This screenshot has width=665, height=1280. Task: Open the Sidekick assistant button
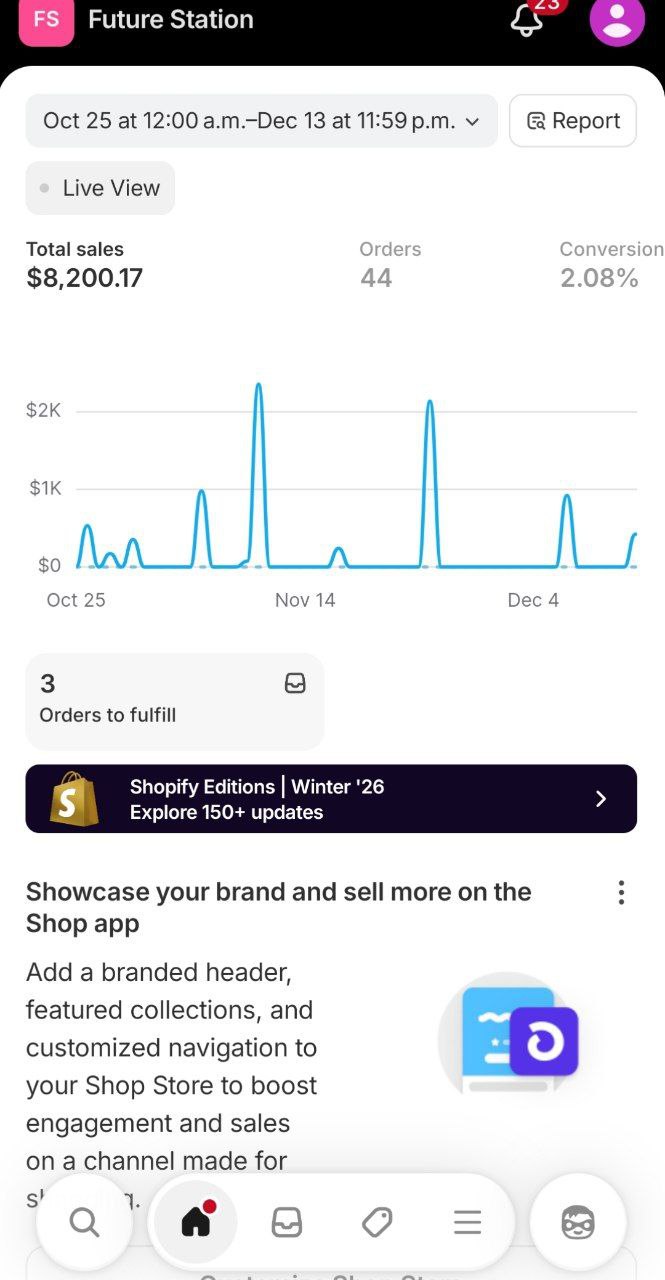pyautogui.click(x=578, y=1222)
